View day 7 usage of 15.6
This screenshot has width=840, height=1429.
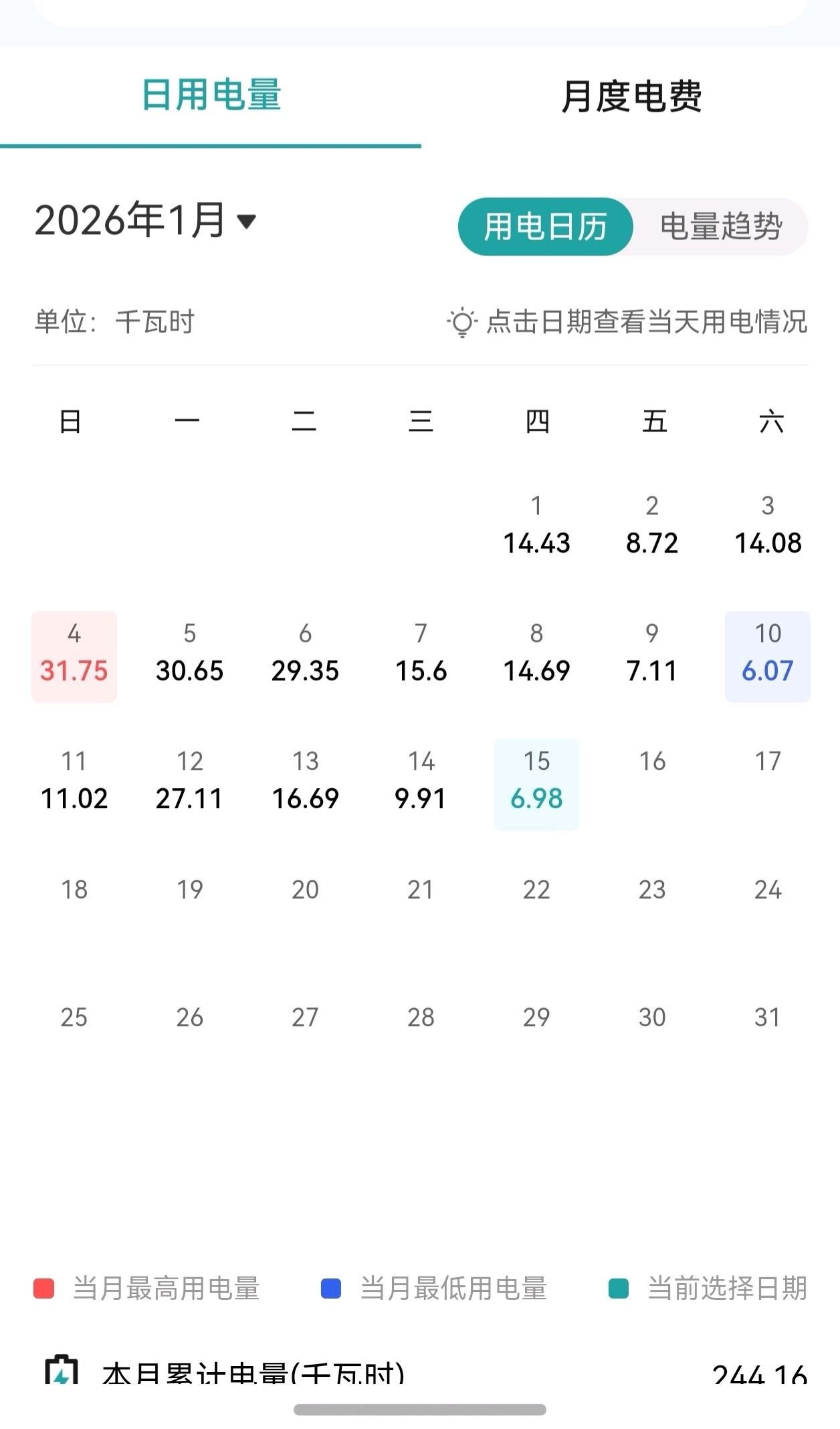[421, 656]
